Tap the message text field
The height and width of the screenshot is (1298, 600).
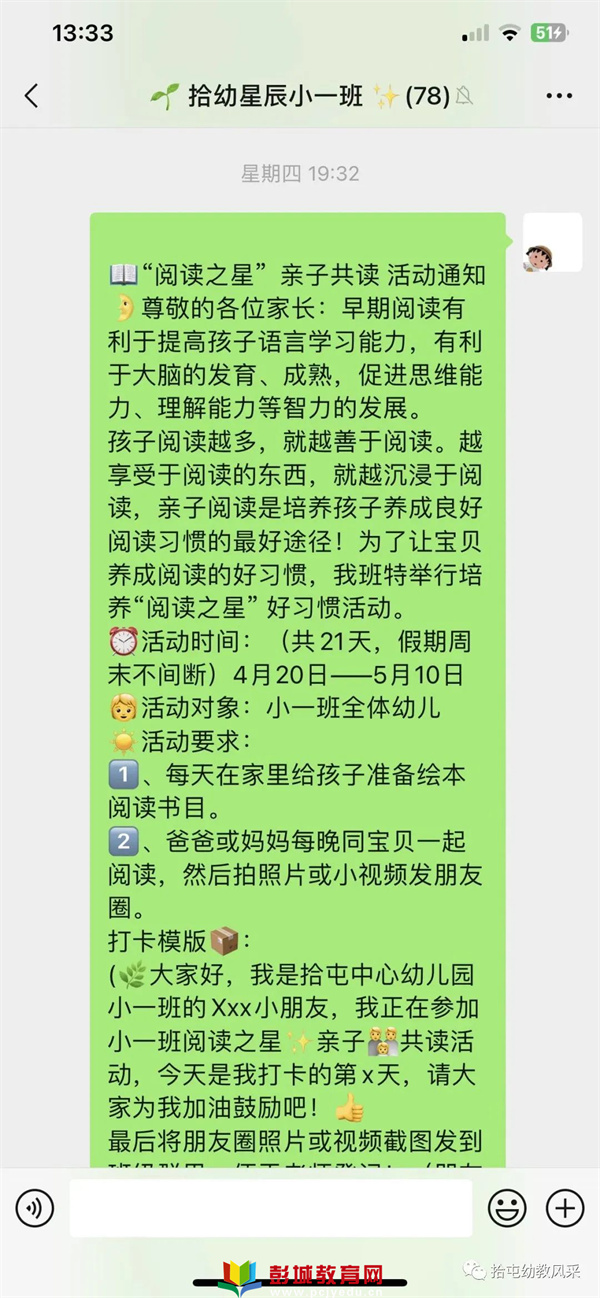pos(270,1208)
